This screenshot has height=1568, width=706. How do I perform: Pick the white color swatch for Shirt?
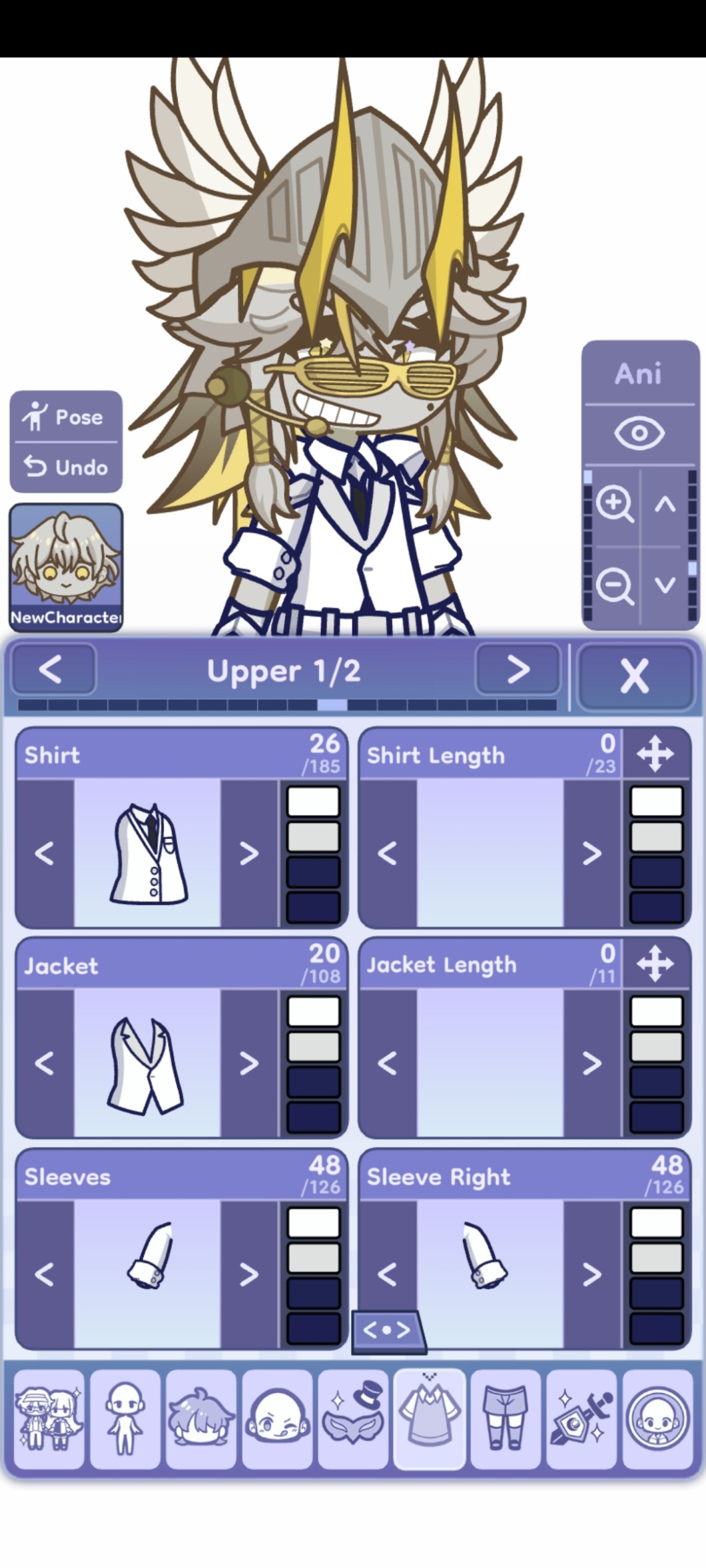click(313, 802)
